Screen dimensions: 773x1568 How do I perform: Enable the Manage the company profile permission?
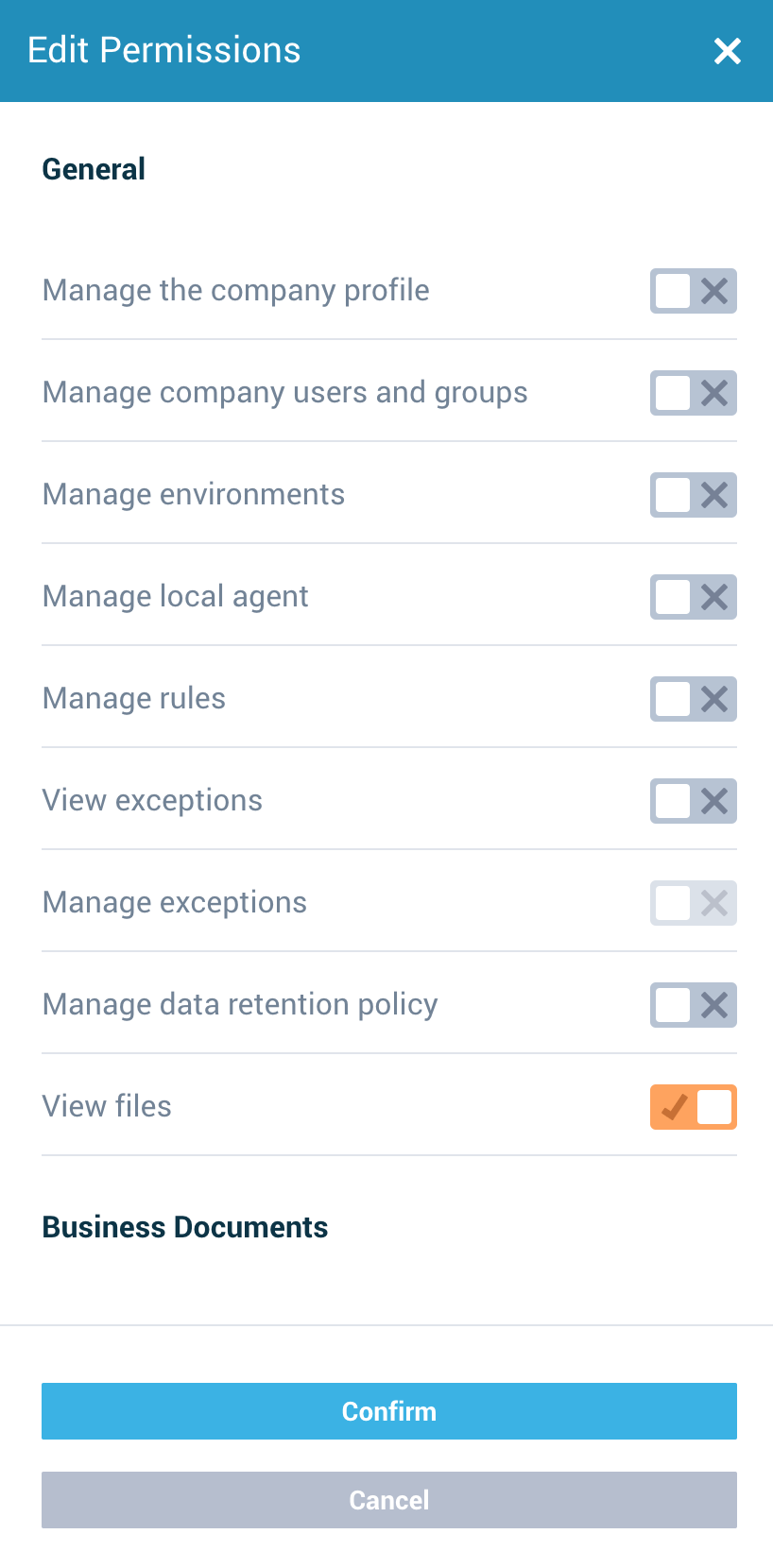(693, 291)
